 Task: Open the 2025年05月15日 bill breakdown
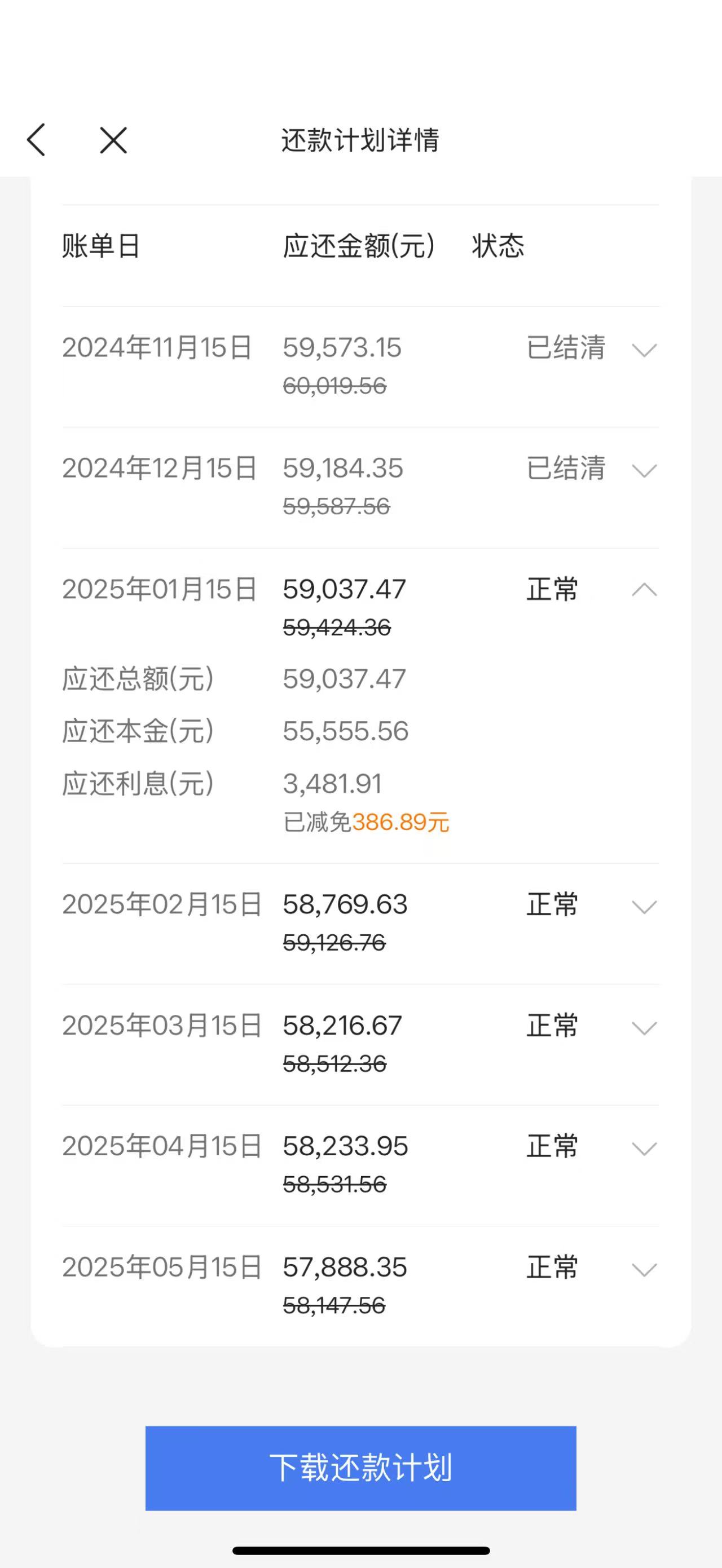pyautogui.click(x=644, y=1270)
